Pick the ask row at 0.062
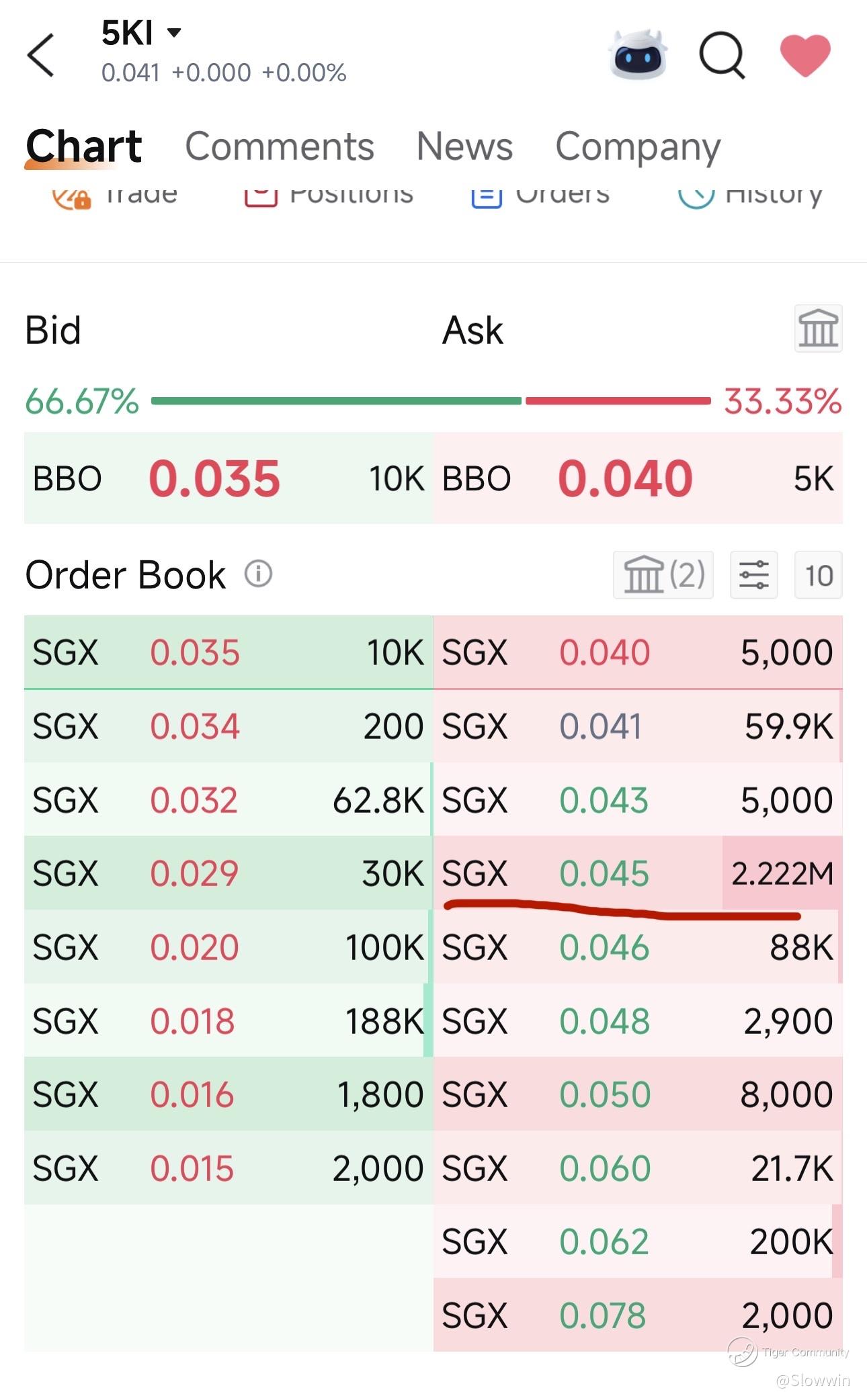Viewport: 867px width, 1400px height. 638,1241
